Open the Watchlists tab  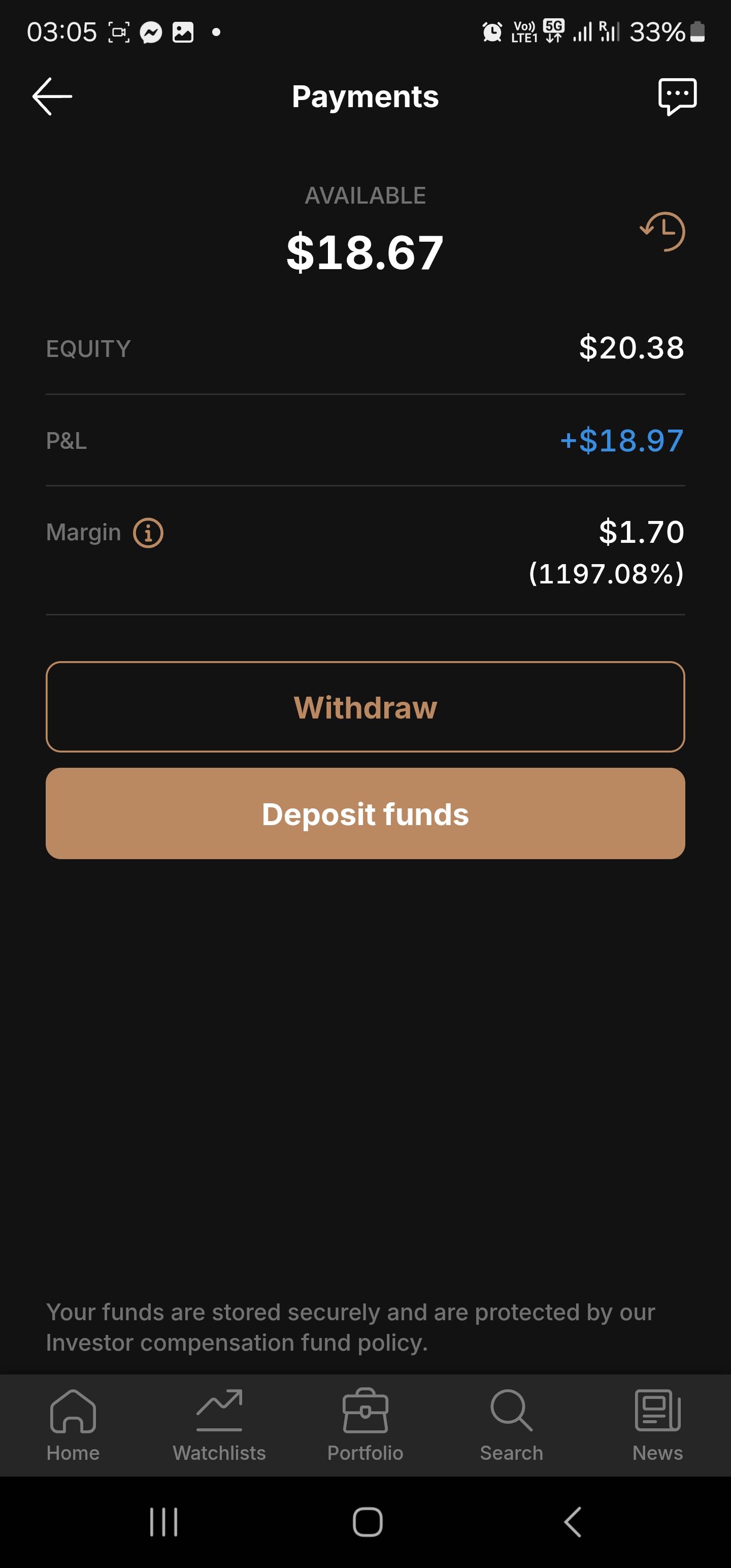pyautogui.click(x=219, y=1424)
